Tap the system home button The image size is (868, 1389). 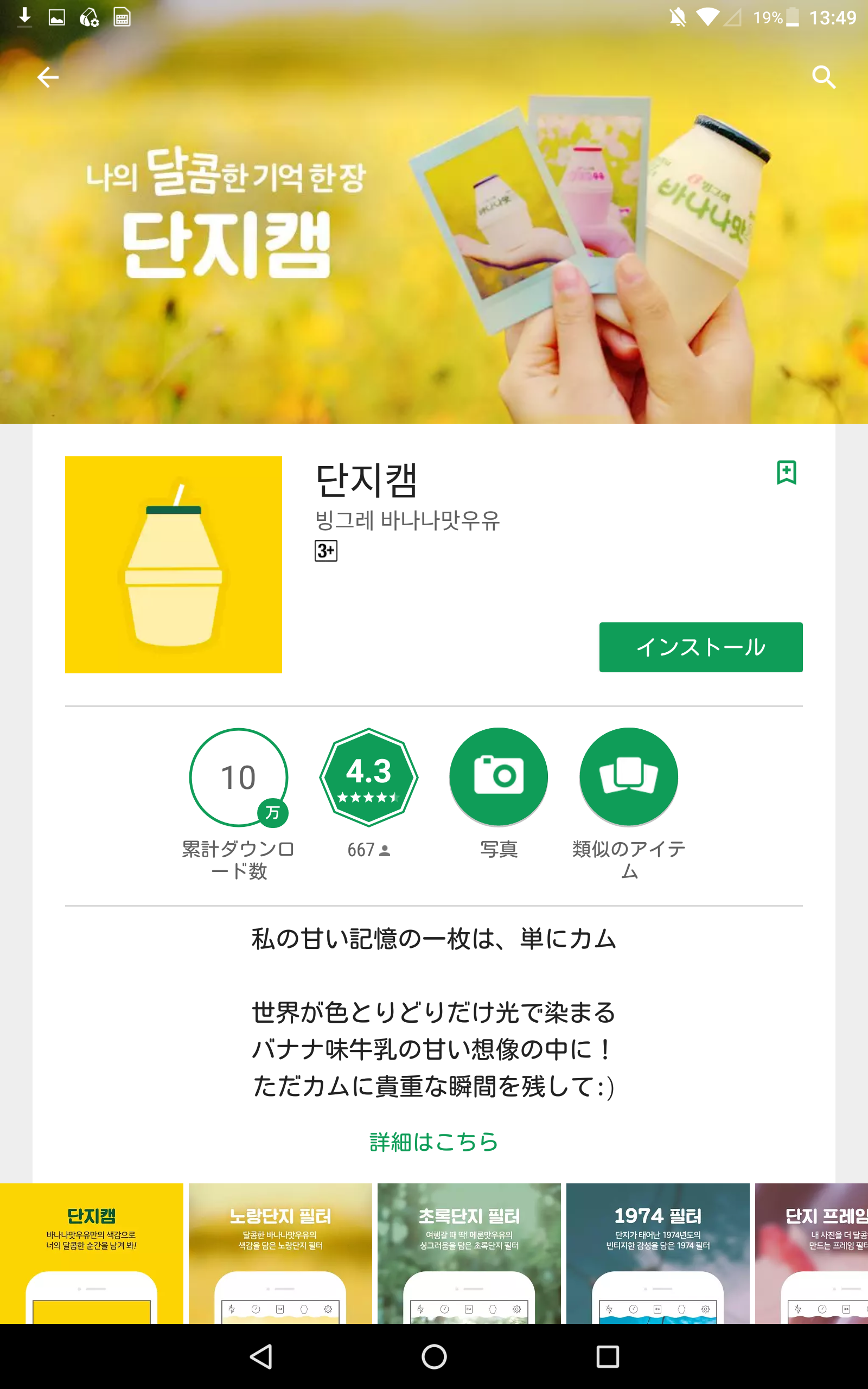(x=434, y=1357)
